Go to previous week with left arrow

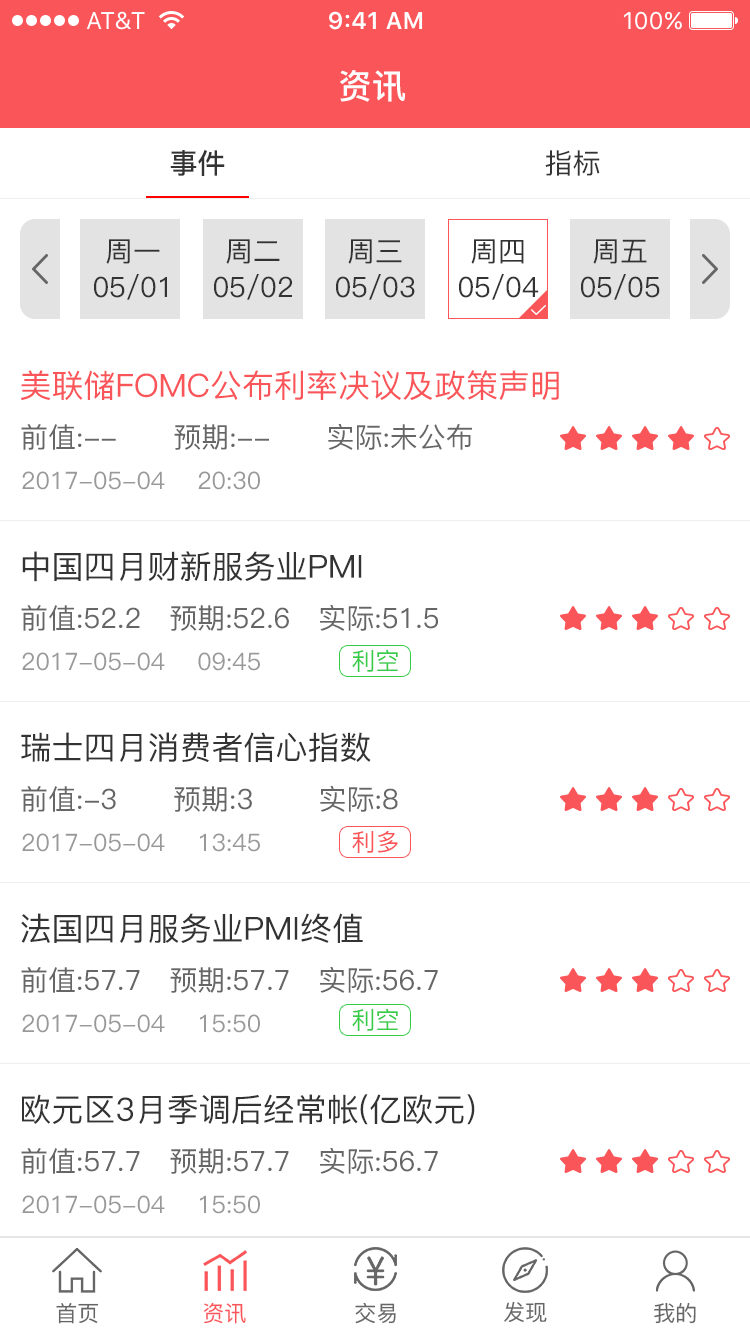[40, 269]
